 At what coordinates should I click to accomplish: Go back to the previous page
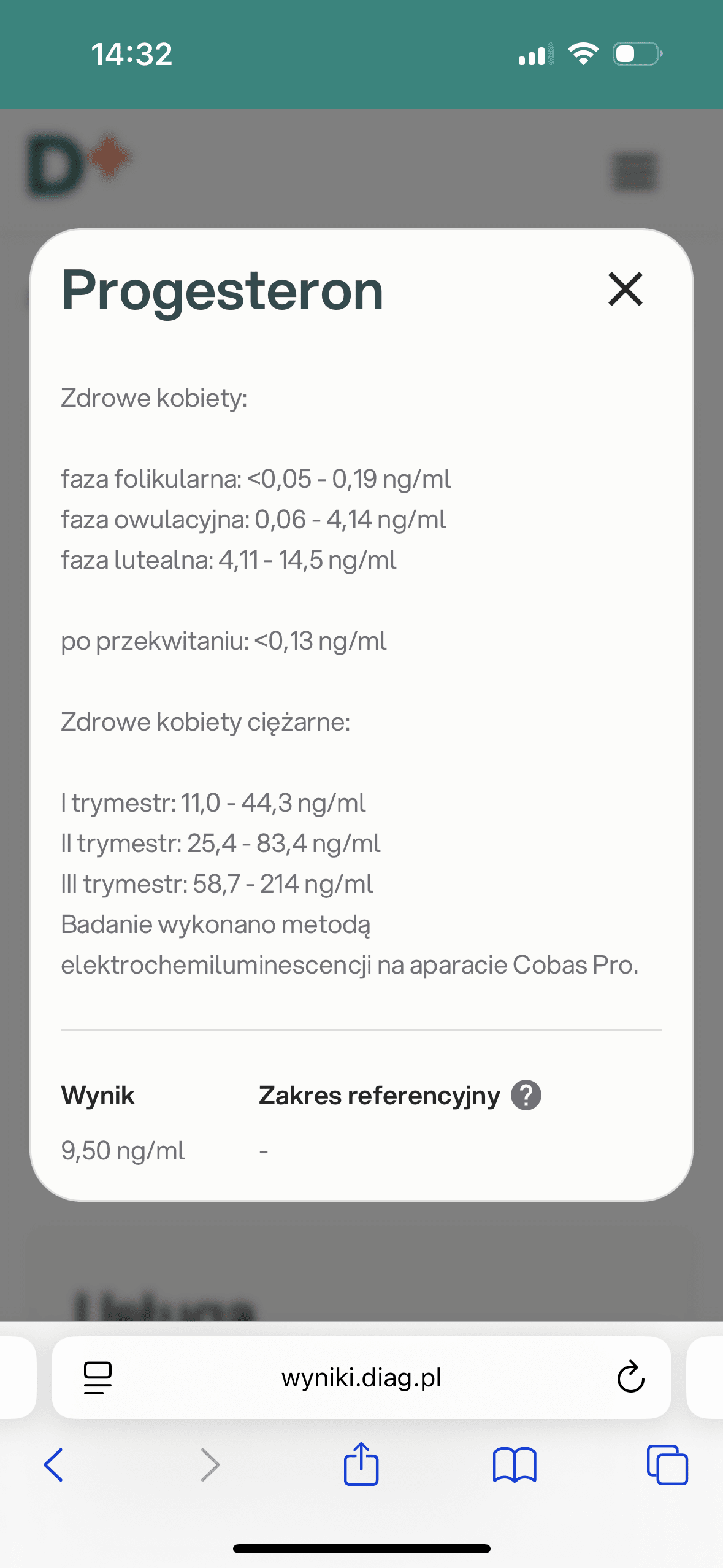point(53,1465)
